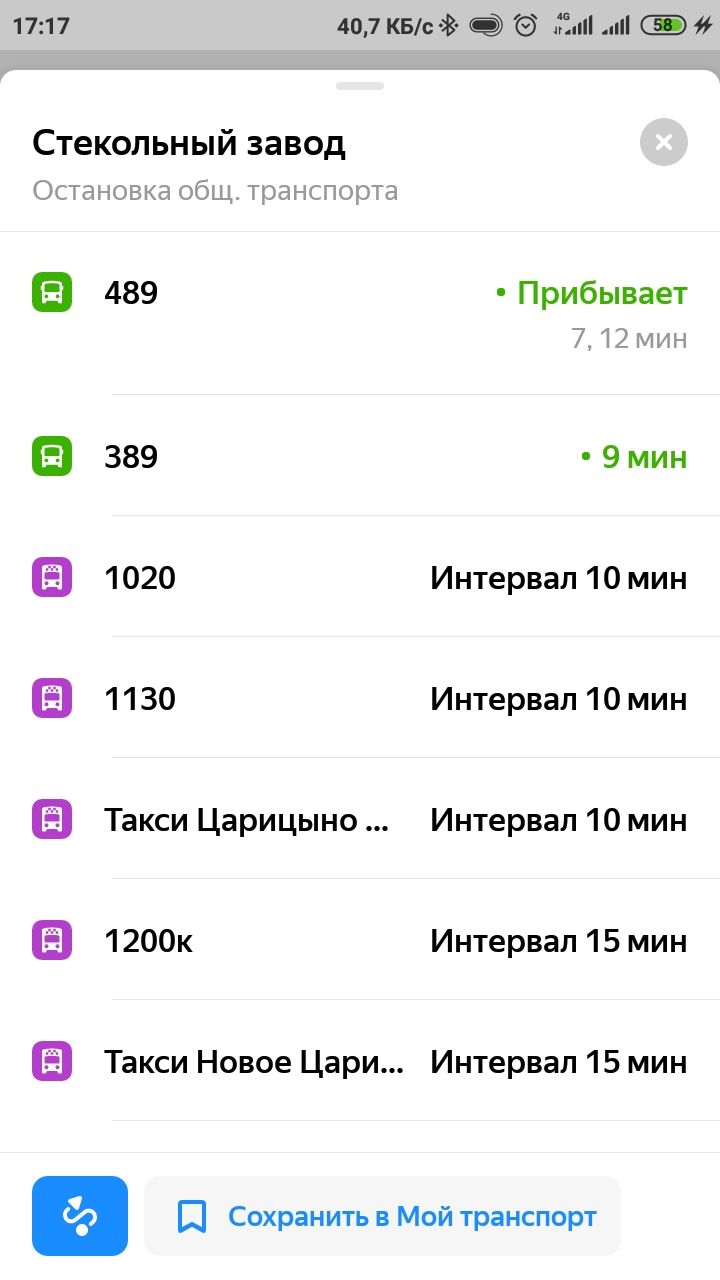Screen dimensions: 720x1280
Task: Tap Сохранить в Мой транспорт
Action: tap(382, 1216)
